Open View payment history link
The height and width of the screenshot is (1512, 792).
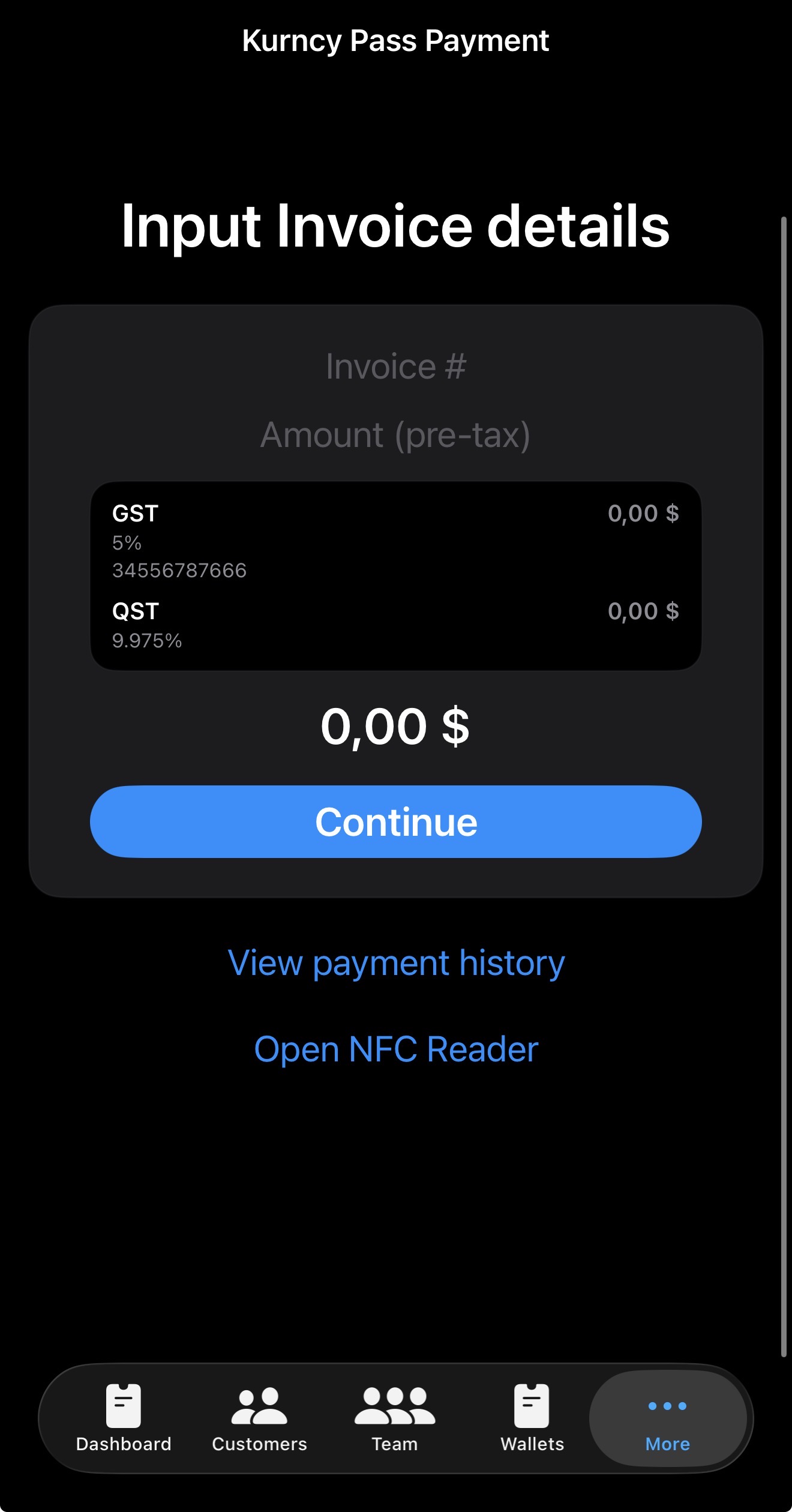(x=396, y=962)
